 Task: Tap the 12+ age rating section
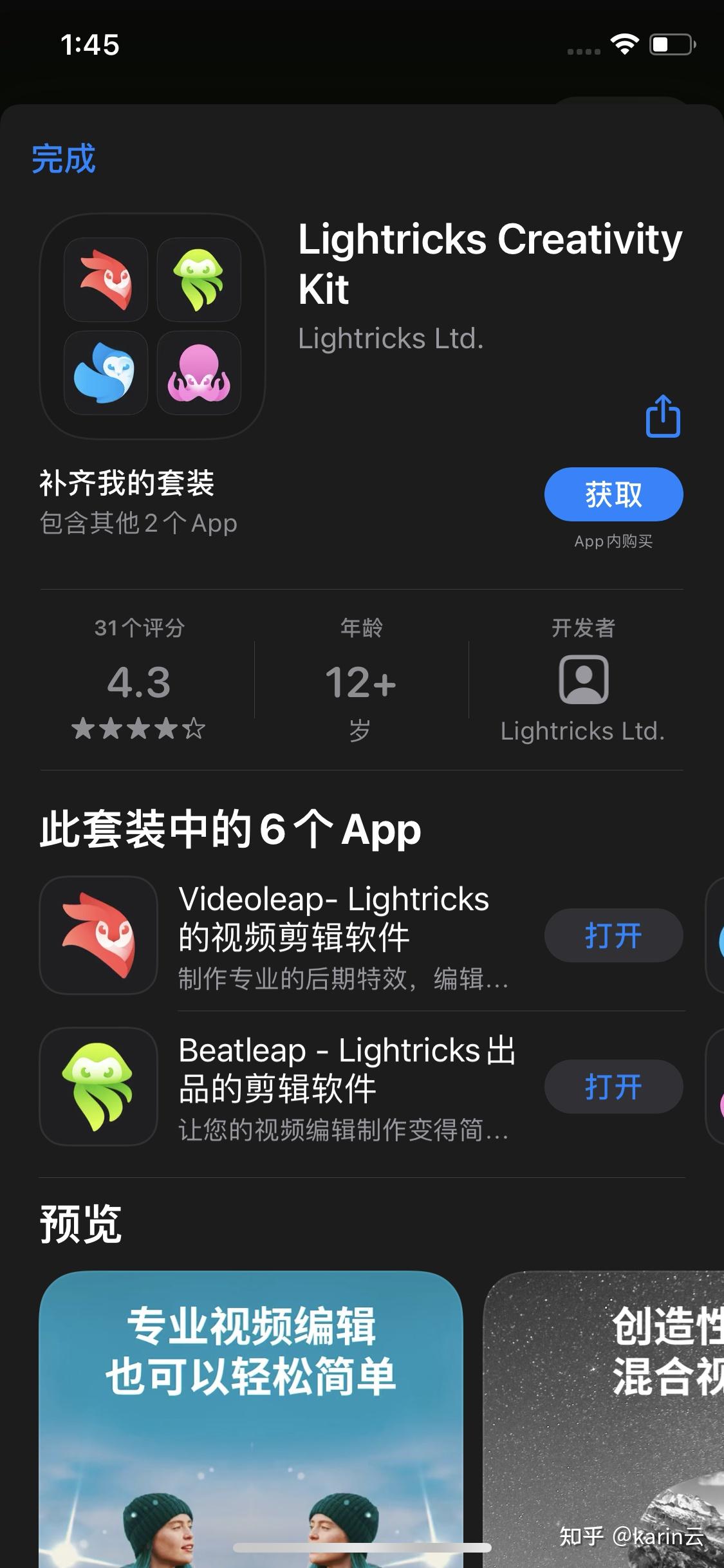(361, 682)
